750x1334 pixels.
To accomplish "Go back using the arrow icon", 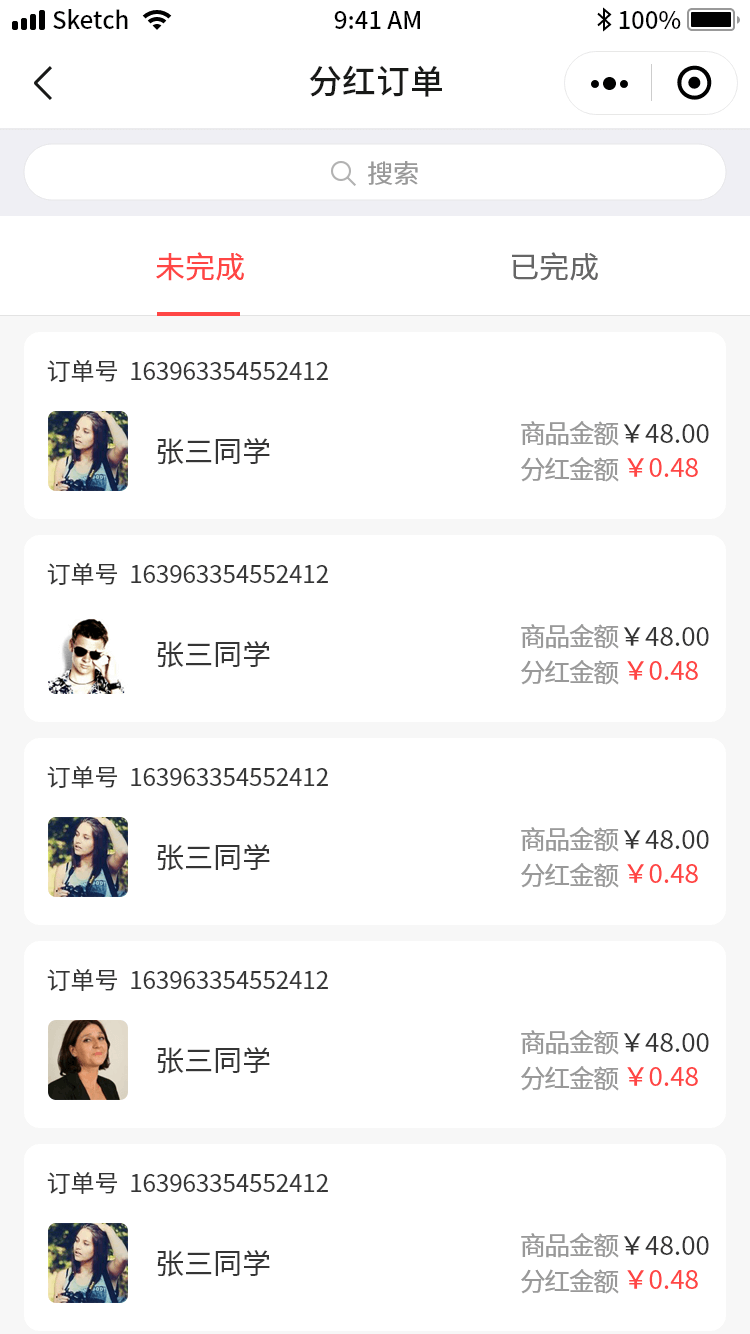I will coord(43,83).
